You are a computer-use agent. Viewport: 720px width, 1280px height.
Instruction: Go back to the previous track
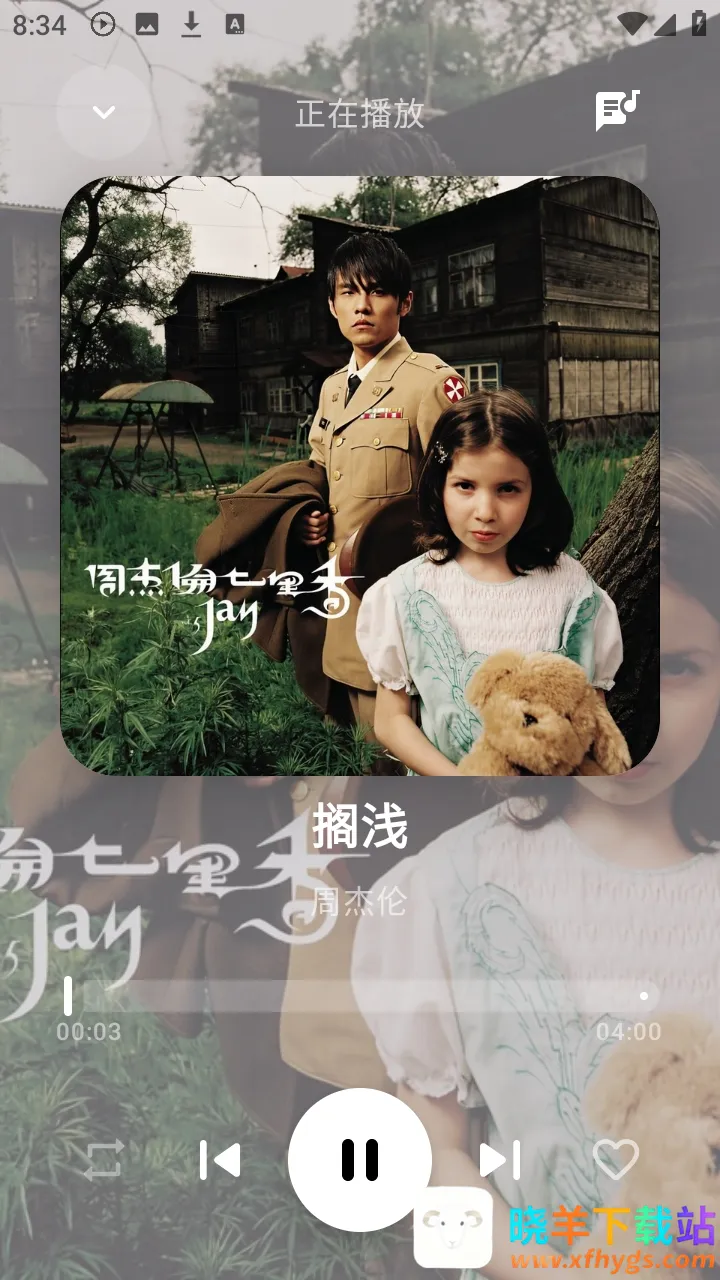coord(220,1160)
